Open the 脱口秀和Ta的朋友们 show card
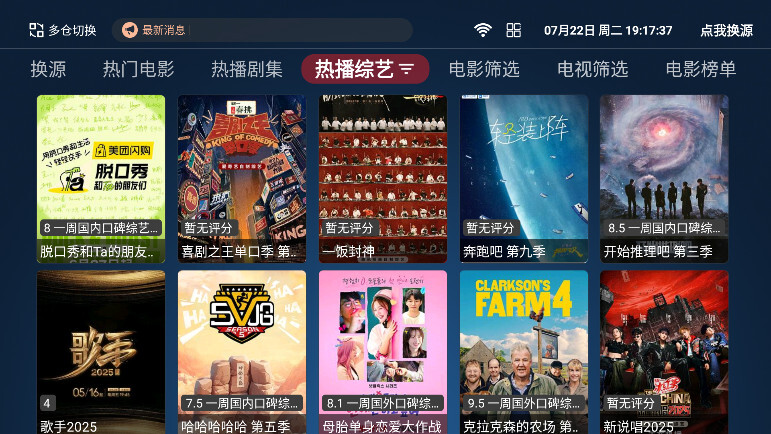Viewport: 771px width, 434px height. click(101, 178)
